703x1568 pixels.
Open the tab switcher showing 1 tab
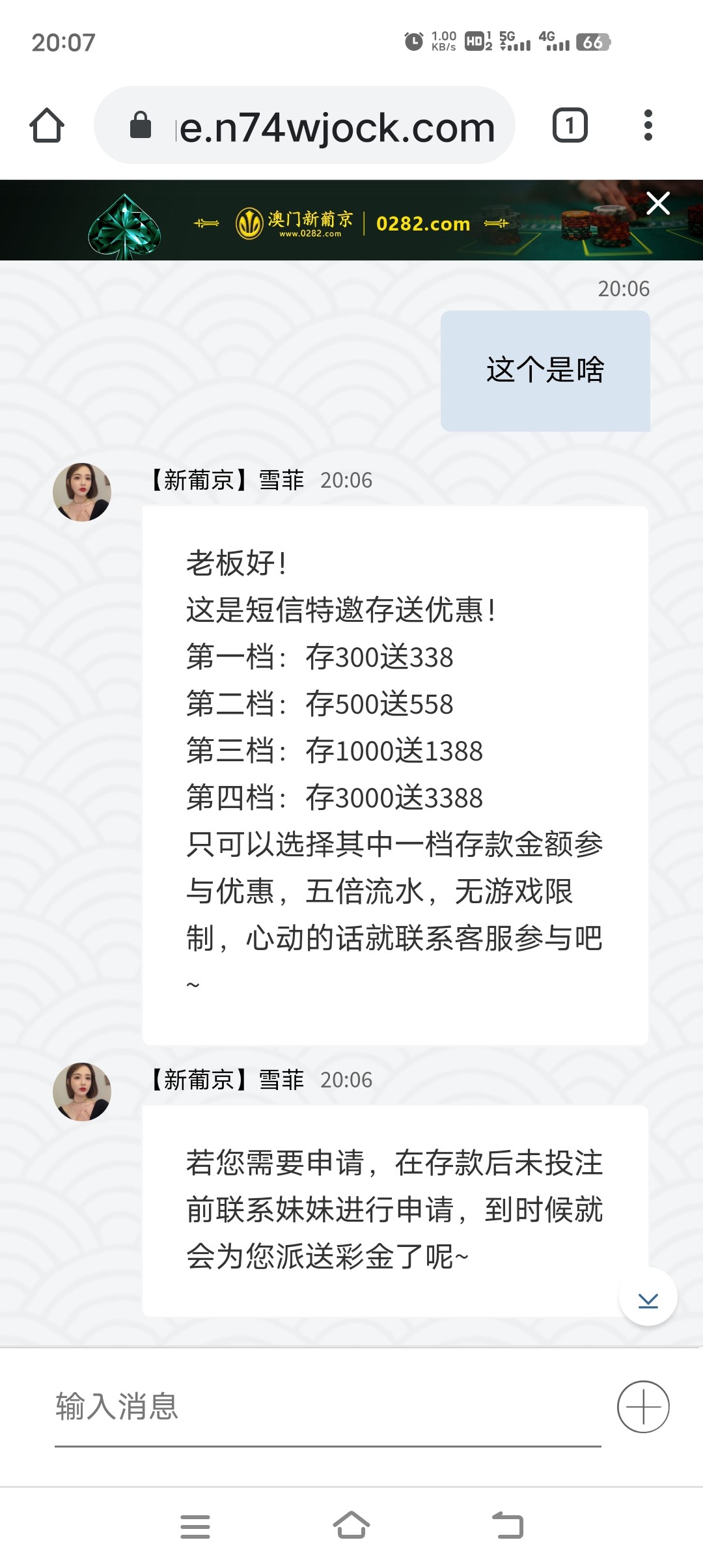pos(570,125)
